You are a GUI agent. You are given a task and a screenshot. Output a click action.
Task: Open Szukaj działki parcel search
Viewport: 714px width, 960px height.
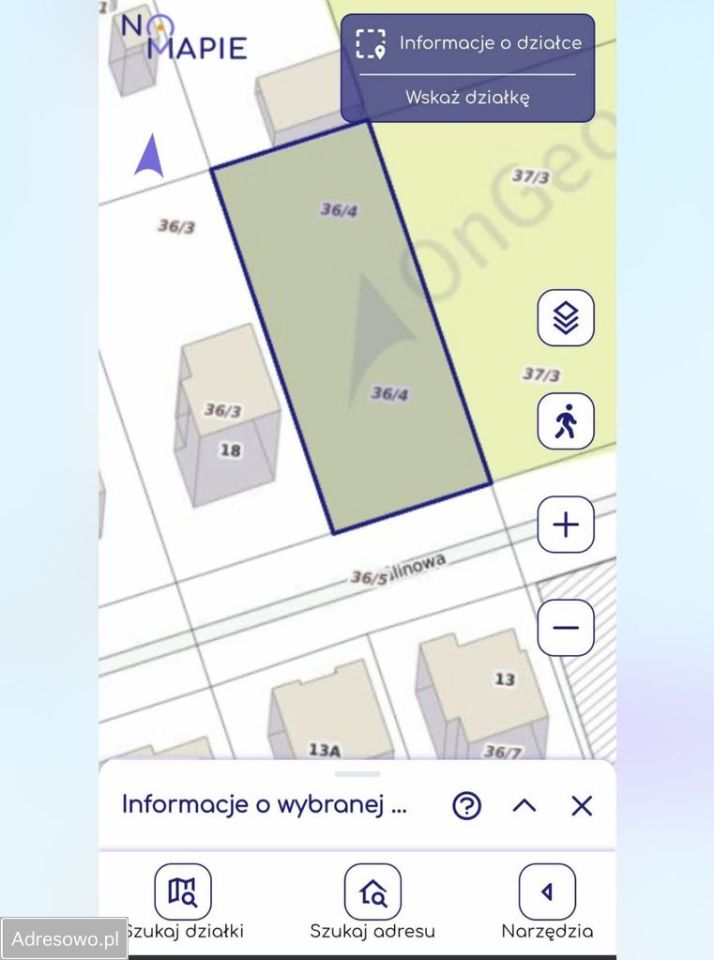183,892
